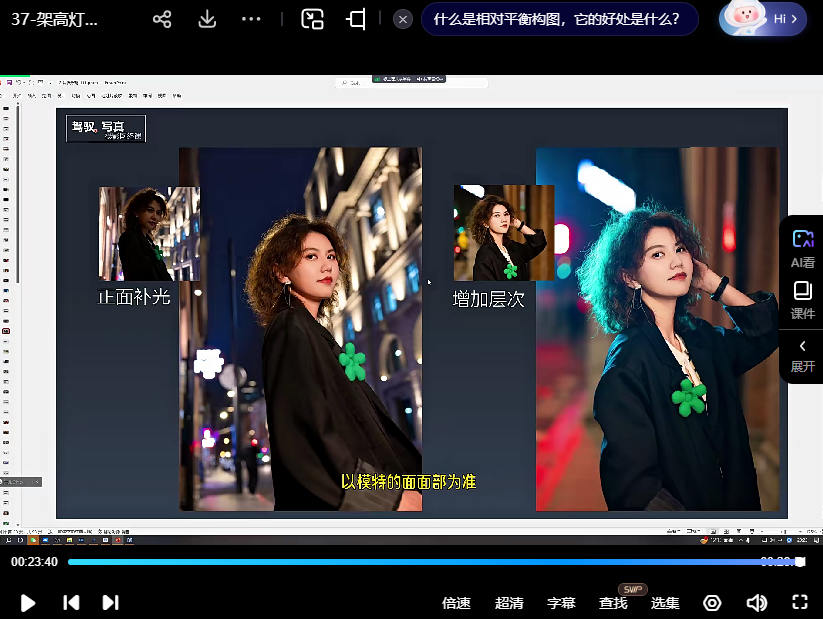Open 选集 episode list
The width and height of the screenshot is (823, 619).
point(665,603)
